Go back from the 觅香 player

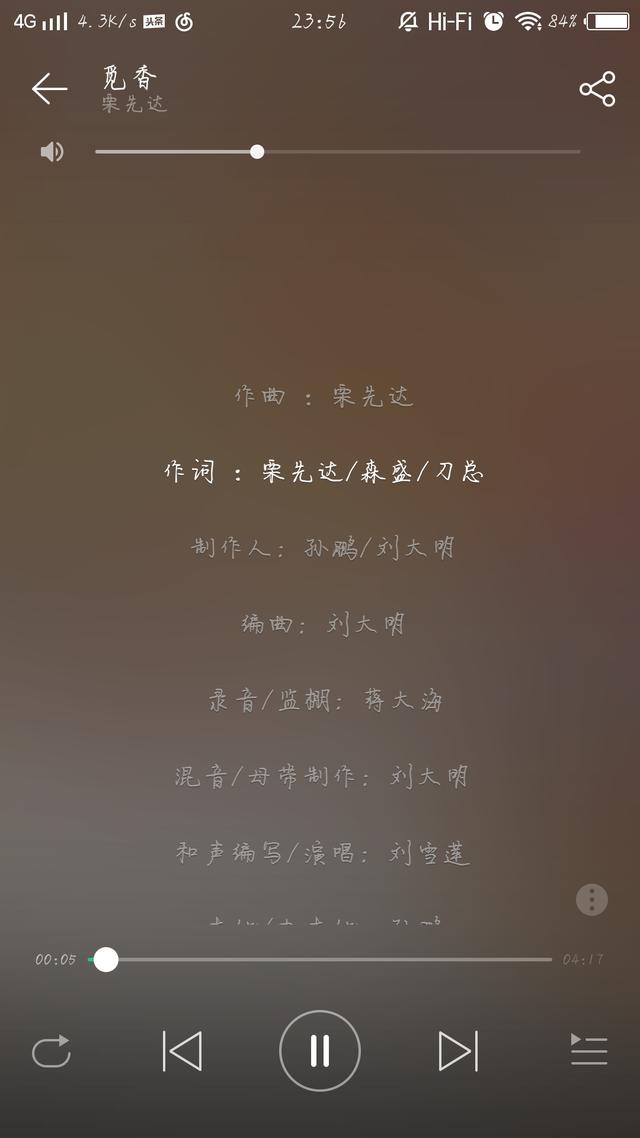pyautogui.click(x=49, y=89)
